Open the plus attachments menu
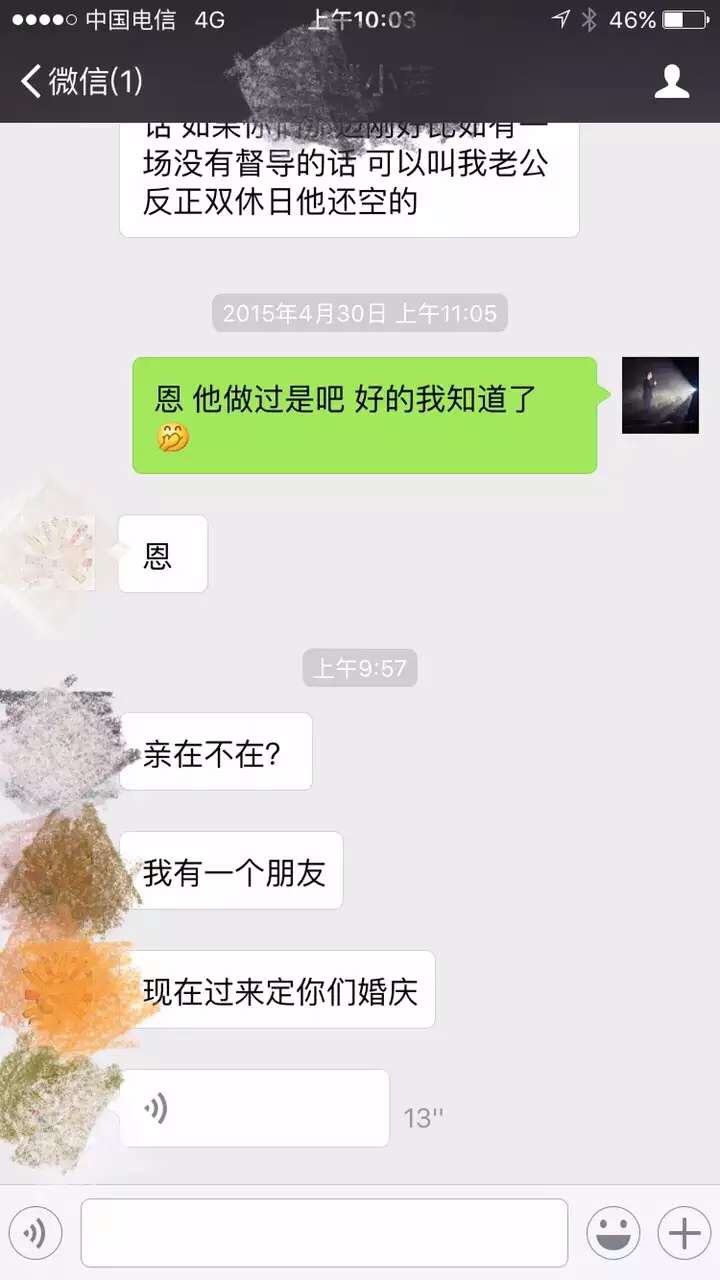 (684, 1233)
